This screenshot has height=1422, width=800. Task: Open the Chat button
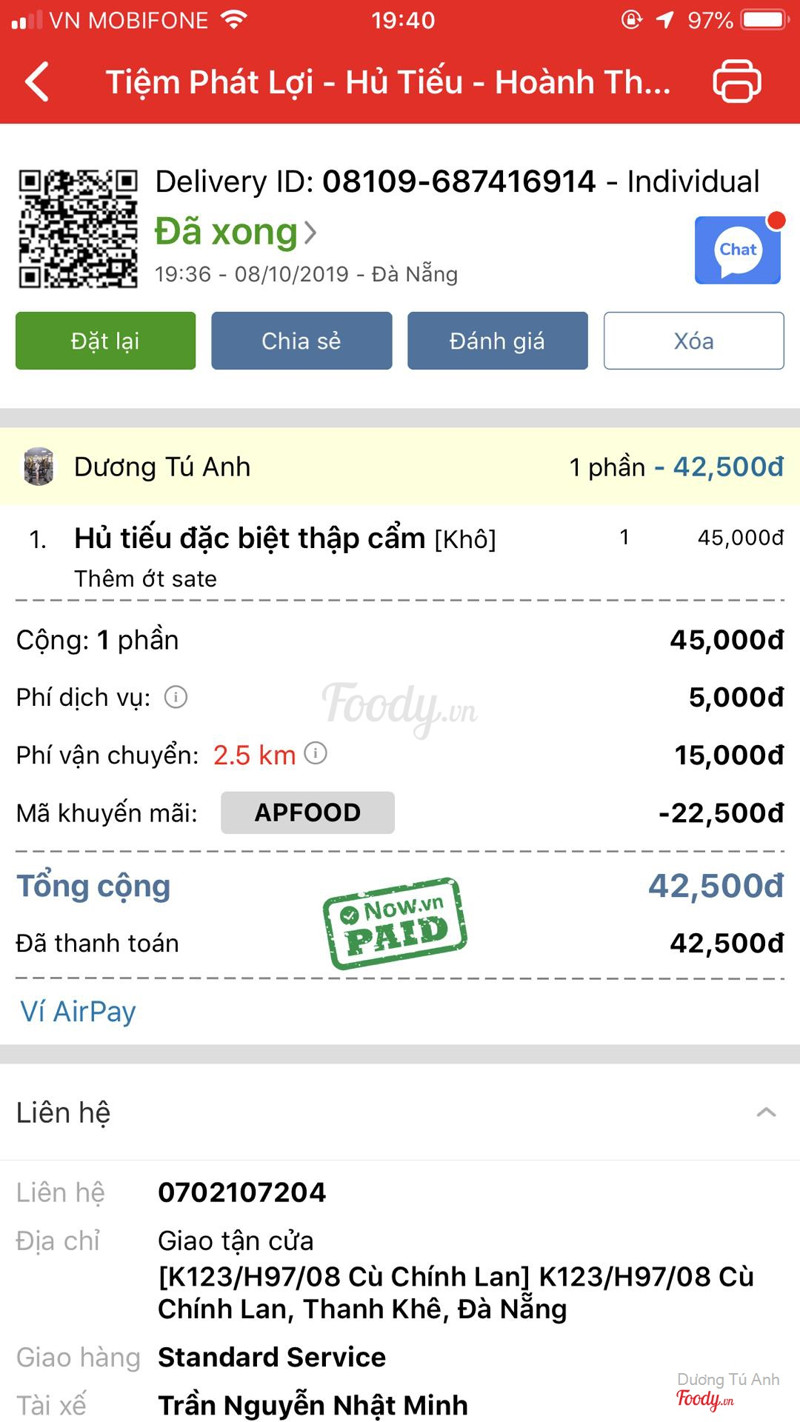pos(738,250)
